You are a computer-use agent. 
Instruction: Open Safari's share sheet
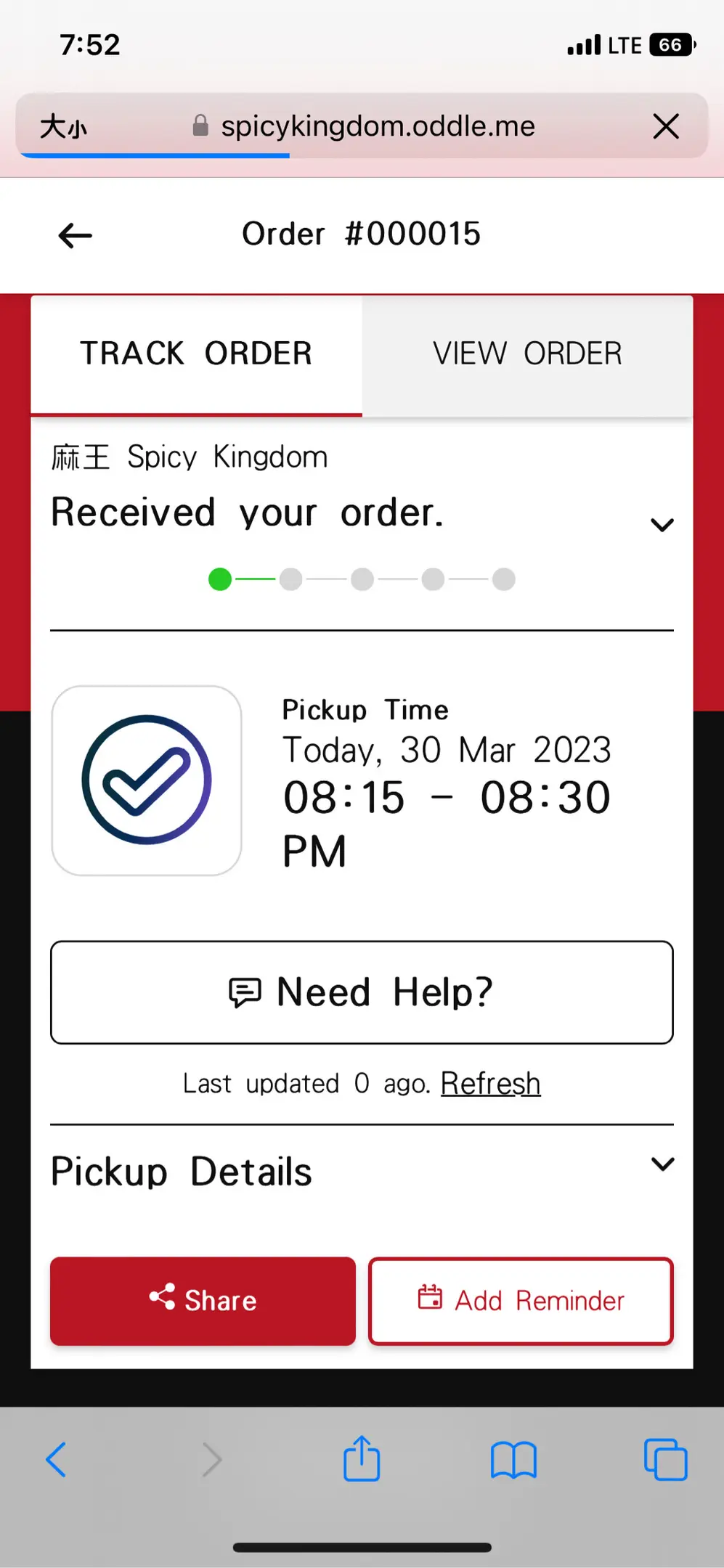[362, 1459]
